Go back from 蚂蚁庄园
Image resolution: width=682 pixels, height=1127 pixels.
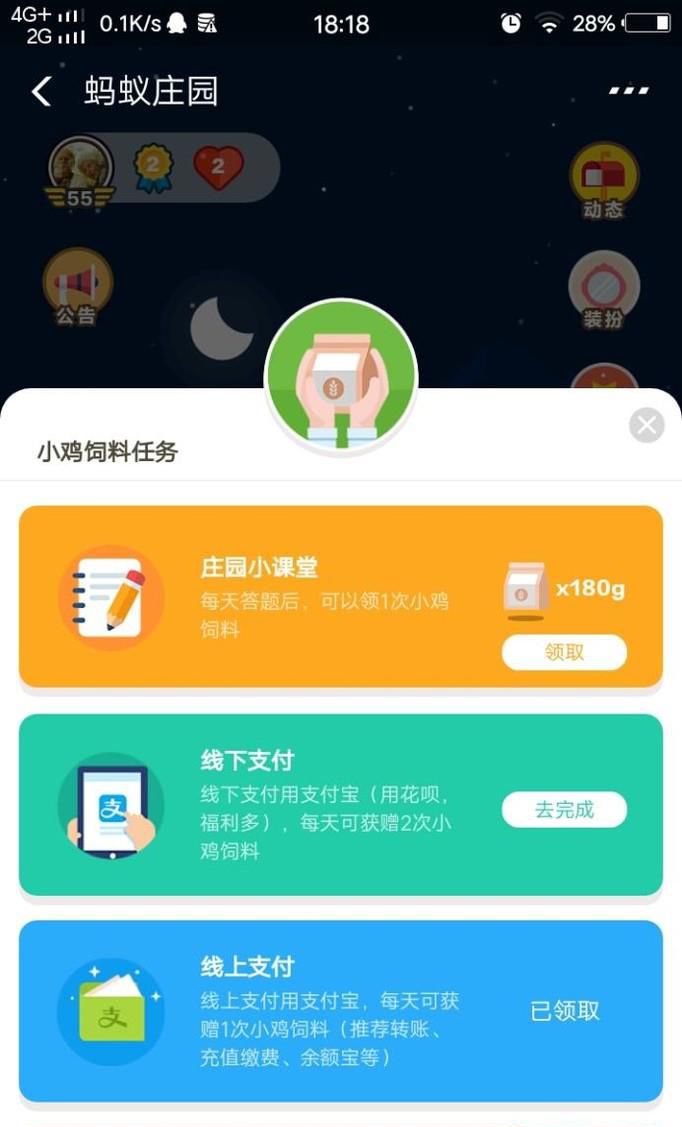click(x=41, y=92)
